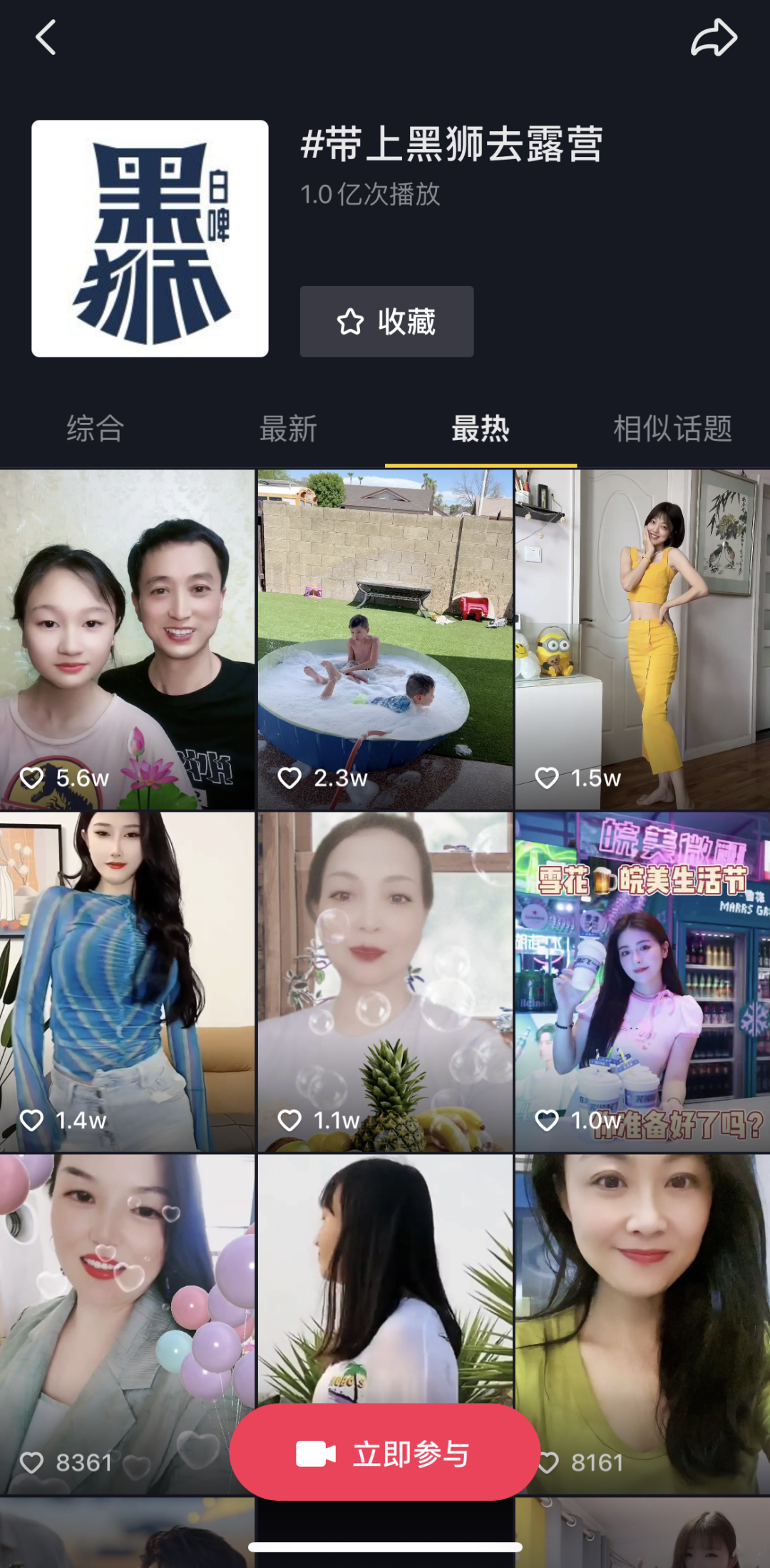Switch to the 最新 tab

[x=288, y=429]
